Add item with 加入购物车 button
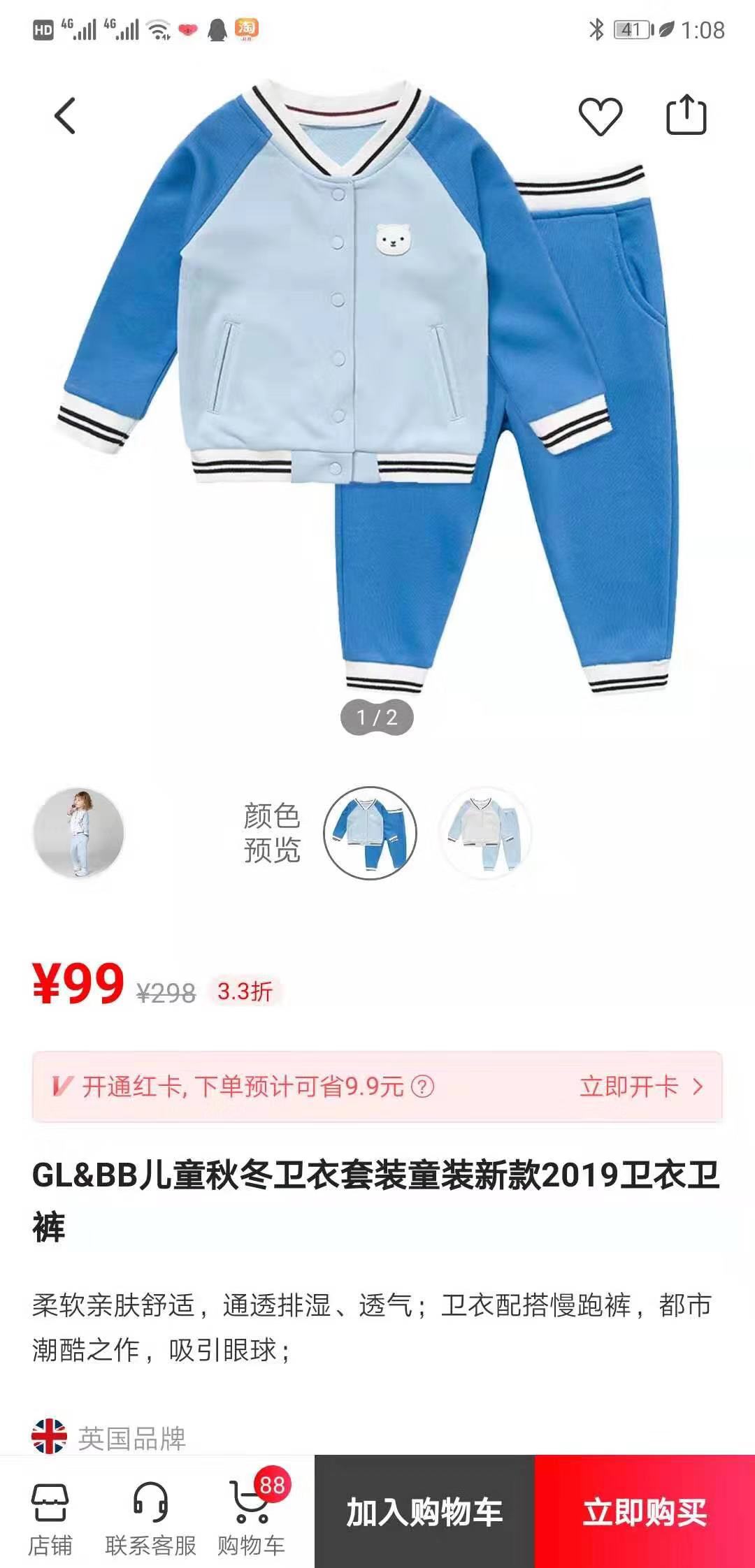The image size is (755, 1568). [x=424, y=1511]
